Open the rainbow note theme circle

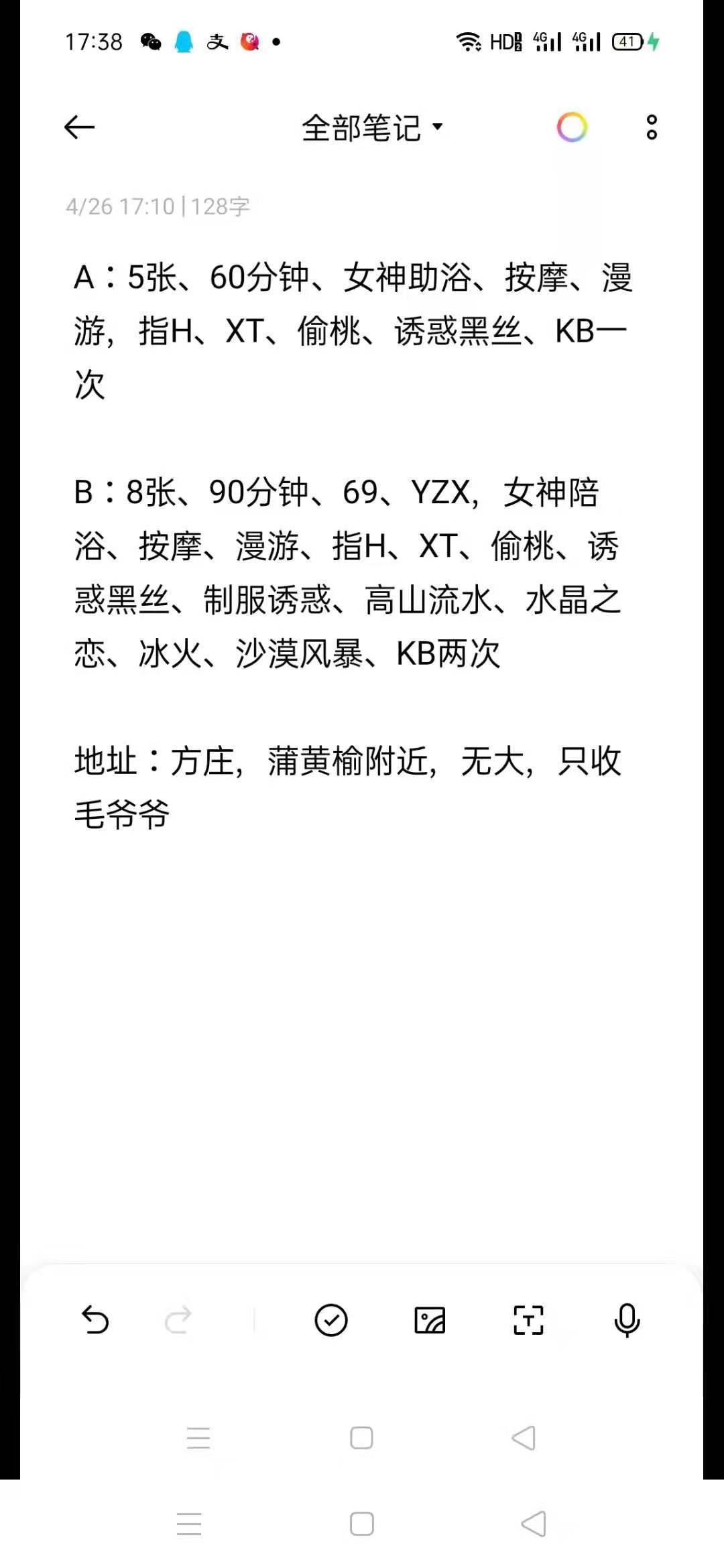(572, 127)
